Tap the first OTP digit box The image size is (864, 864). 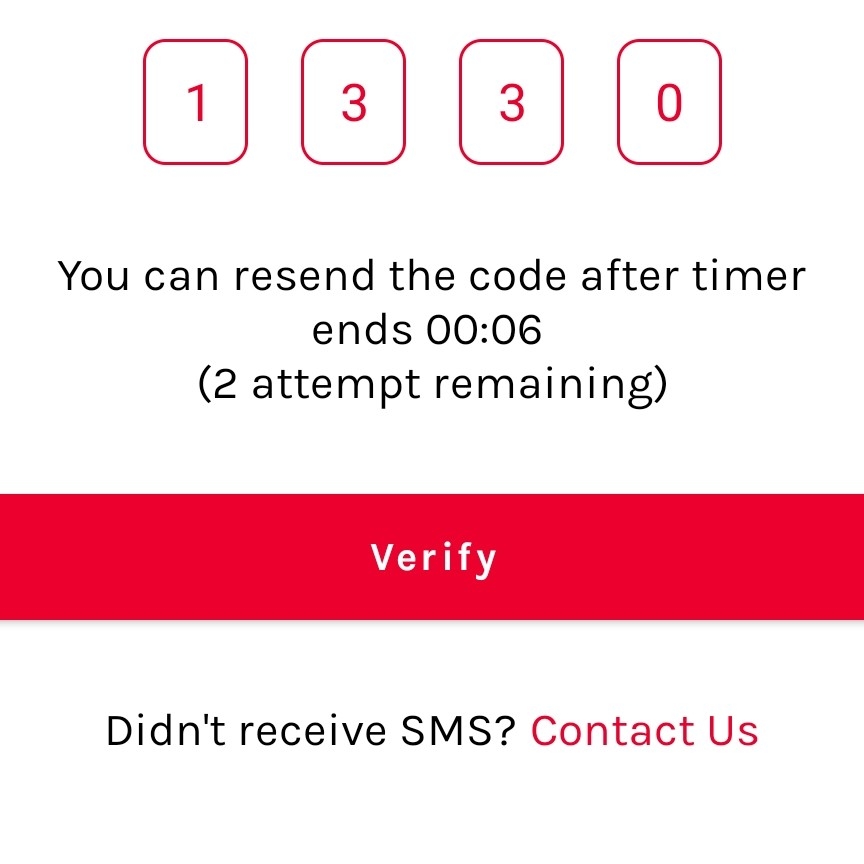[x=196, y=102]
